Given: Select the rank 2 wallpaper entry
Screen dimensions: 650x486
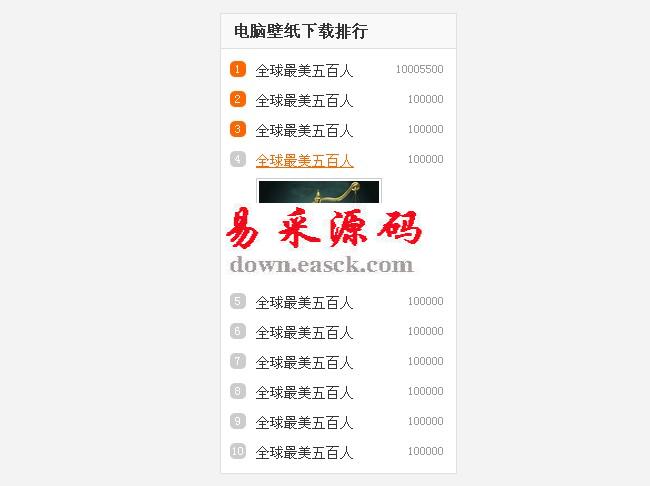Looking at the screenshot, I should click(304, 100).
